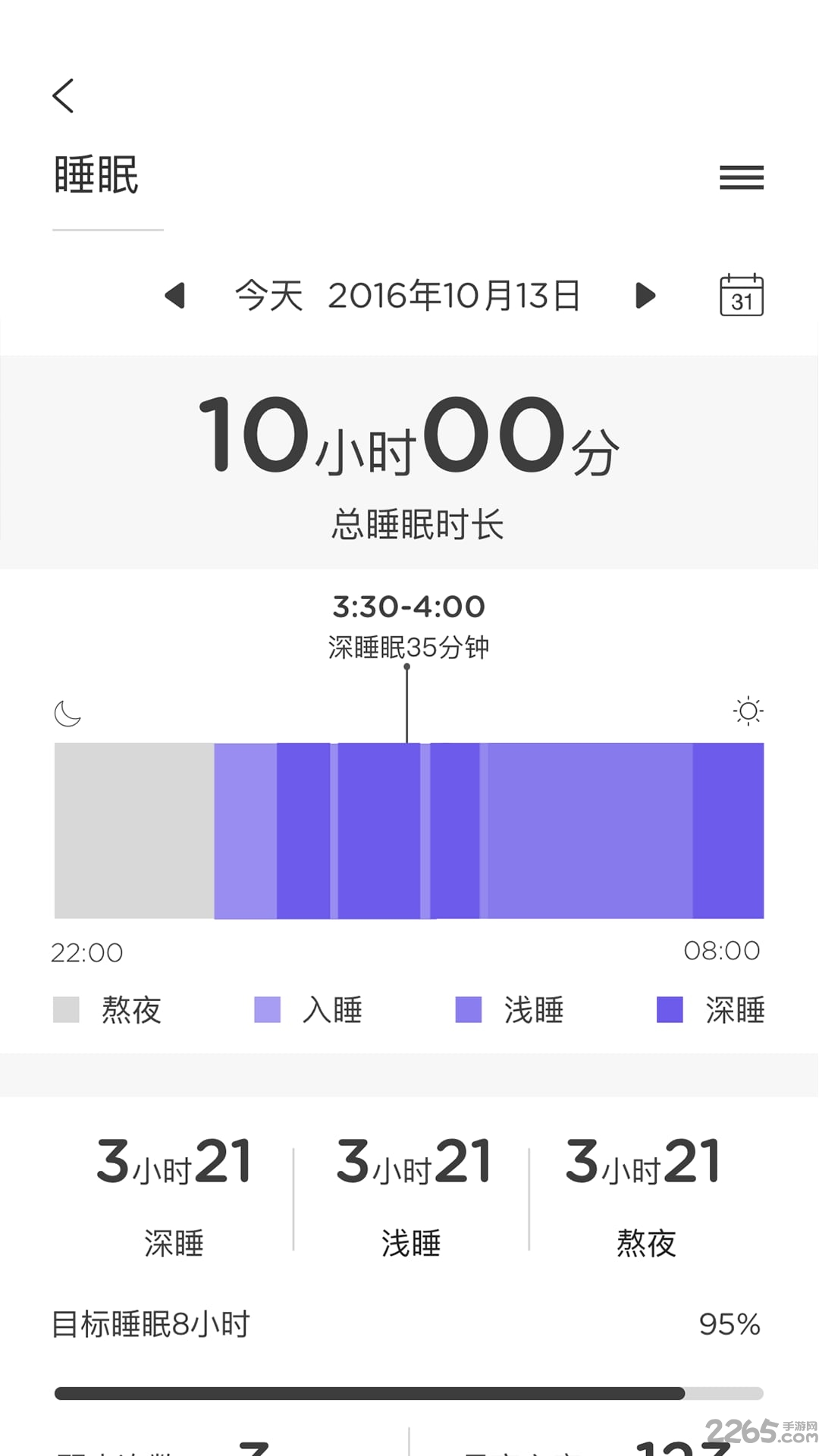Open the calendar date picker icon
This screenshot has height=1456, width=819.
pyautogui.click(x=741, y=296)
